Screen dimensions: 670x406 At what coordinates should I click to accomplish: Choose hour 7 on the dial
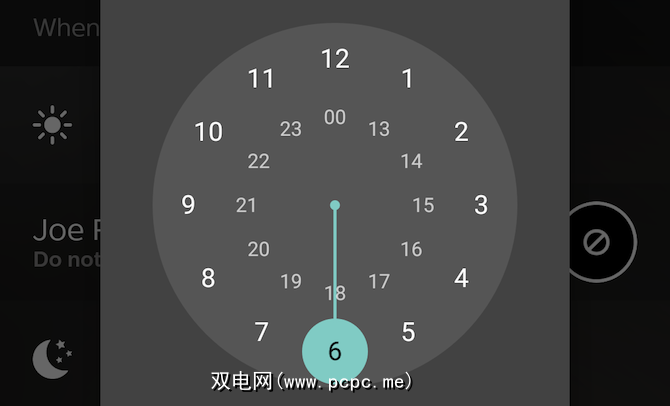(262, 332)
